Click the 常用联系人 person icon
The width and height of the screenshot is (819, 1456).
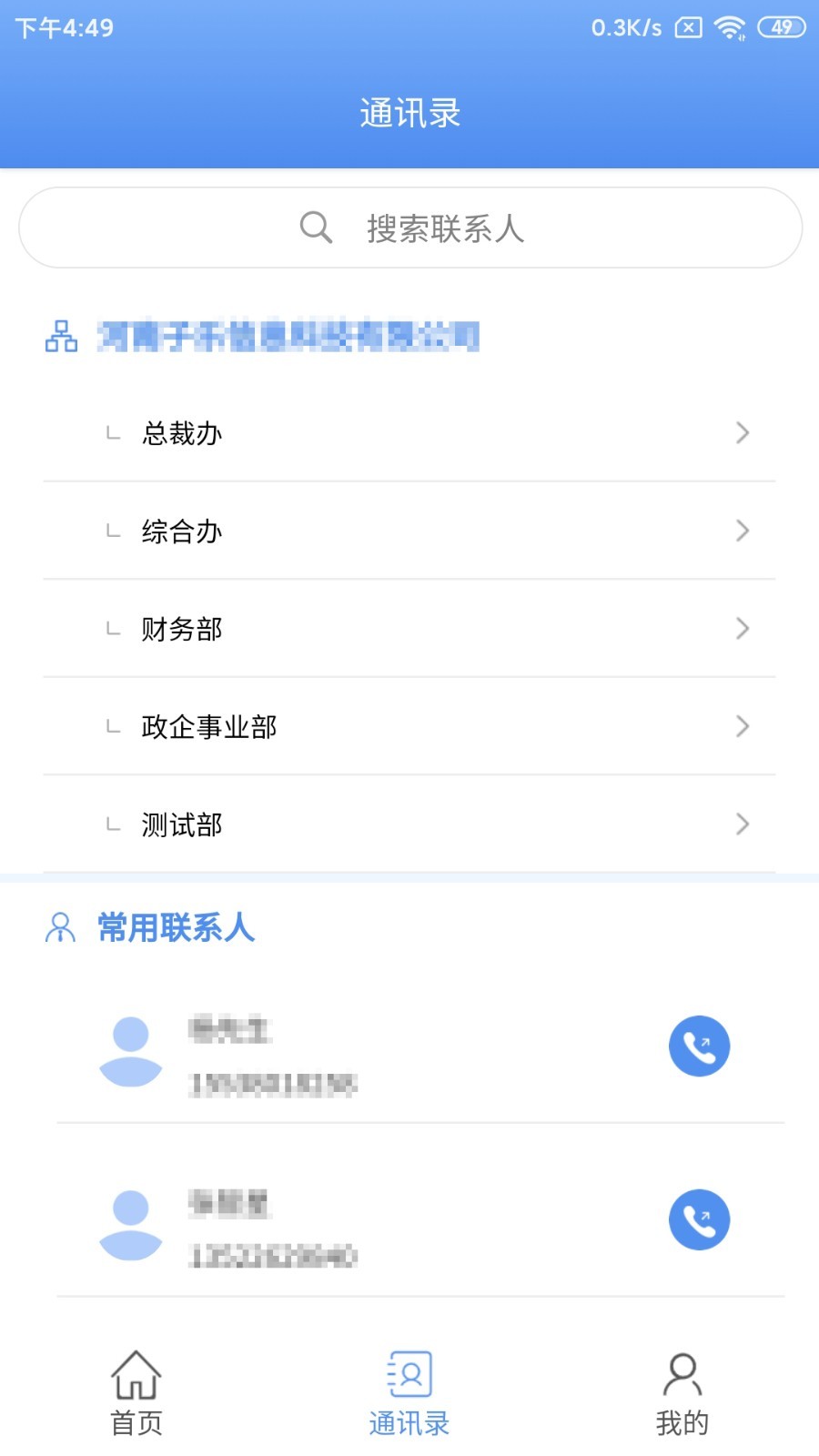59,928
